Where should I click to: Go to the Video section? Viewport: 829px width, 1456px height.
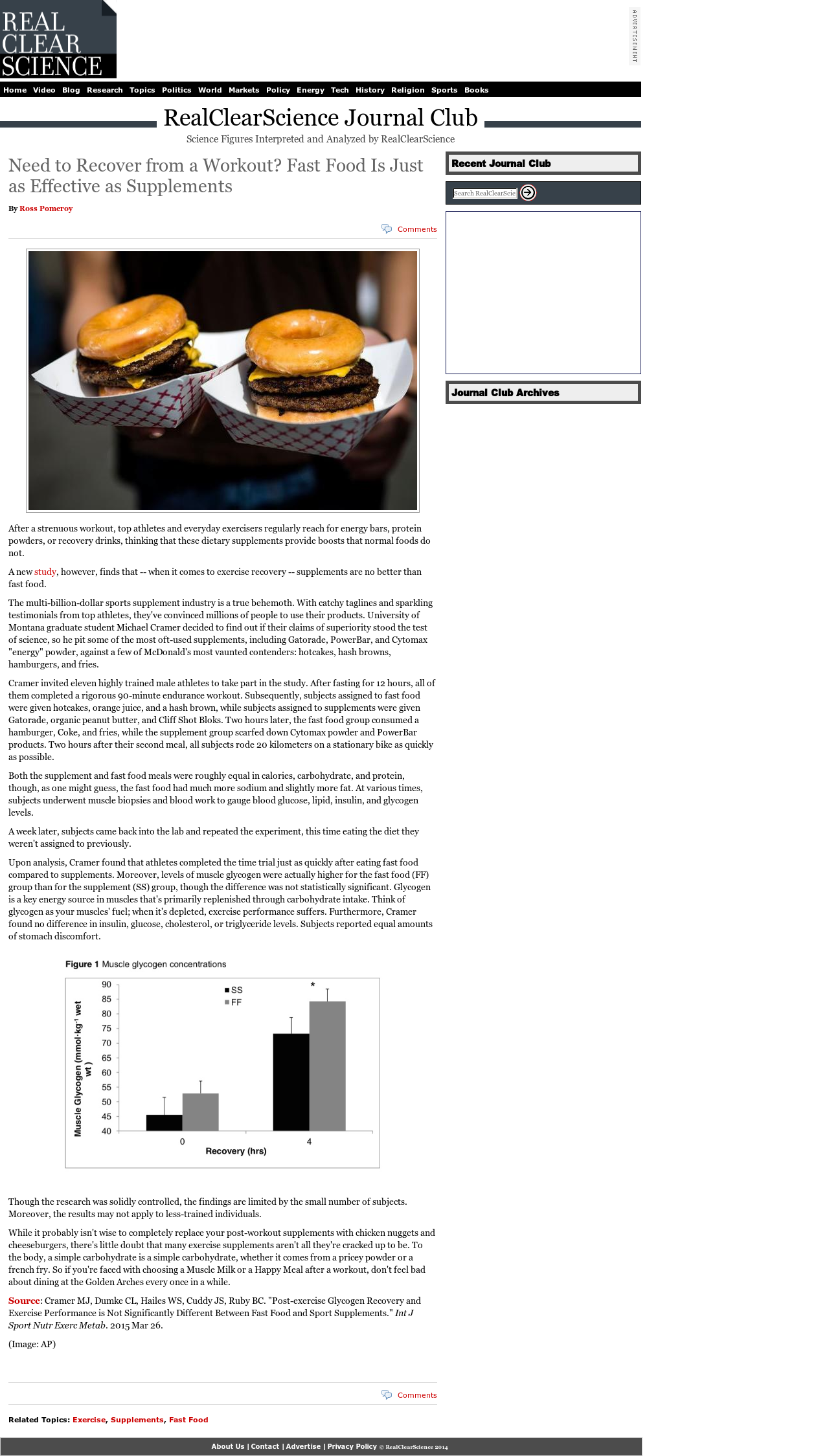click(44, 90)
